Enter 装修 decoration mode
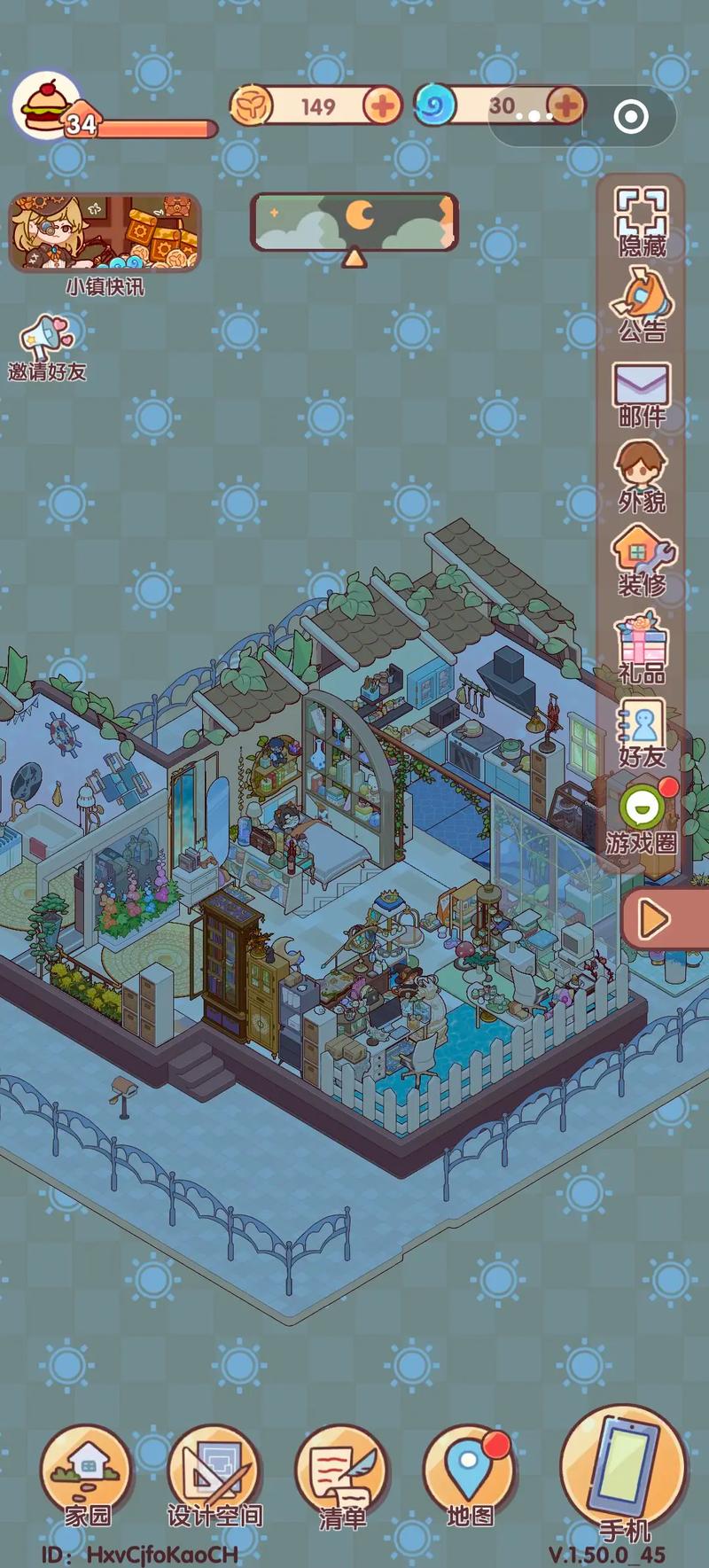709x1568 pixels. pos(642,562)
